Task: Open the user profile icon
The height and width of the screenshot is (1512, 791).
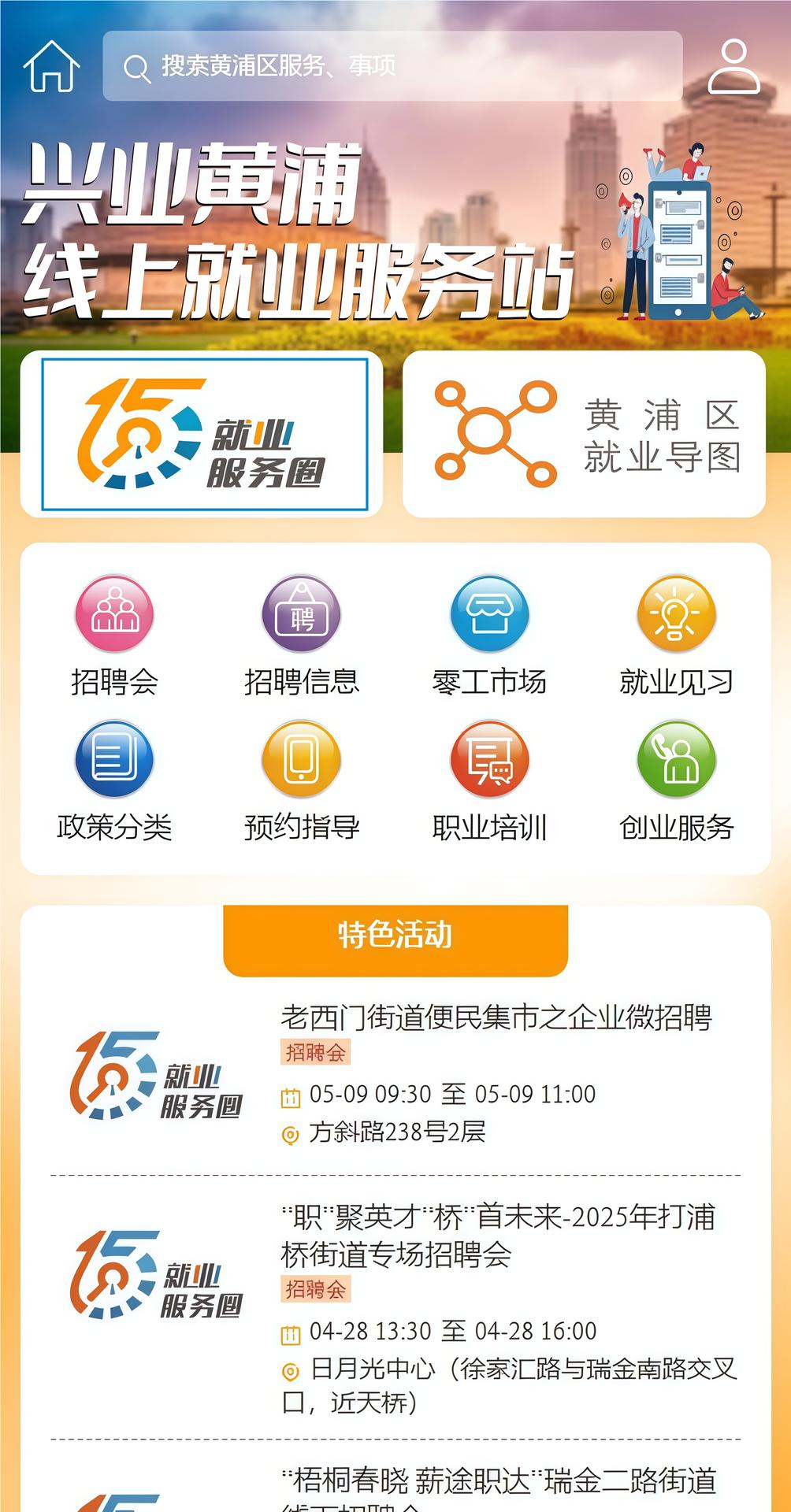Action: click(x=733, y=66)
